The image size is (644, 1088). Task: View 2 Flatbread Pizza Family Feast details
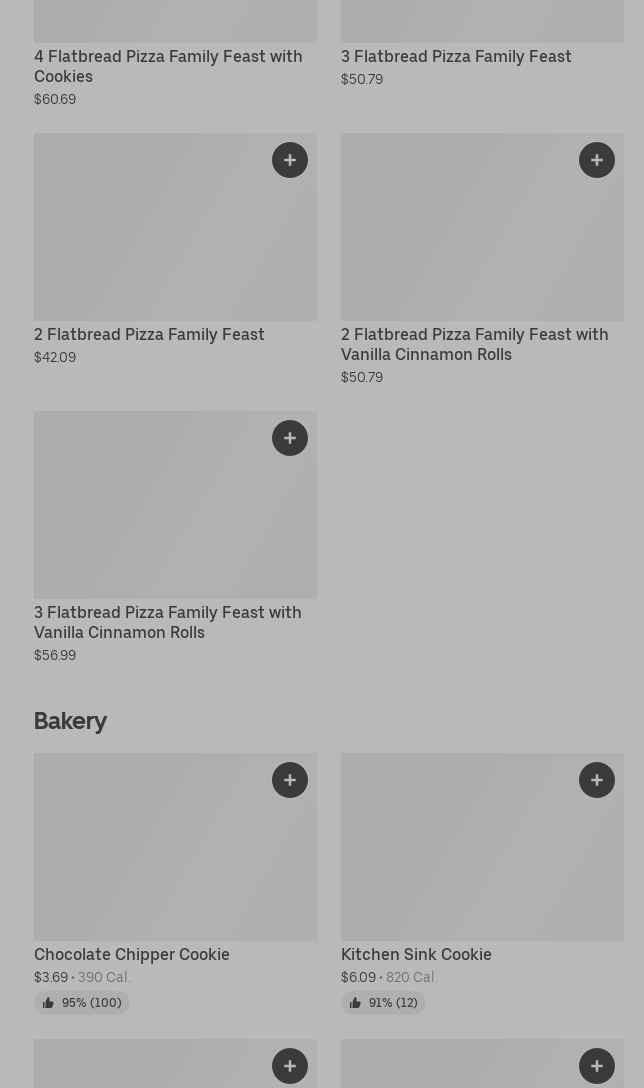click(x=149, y=335)
